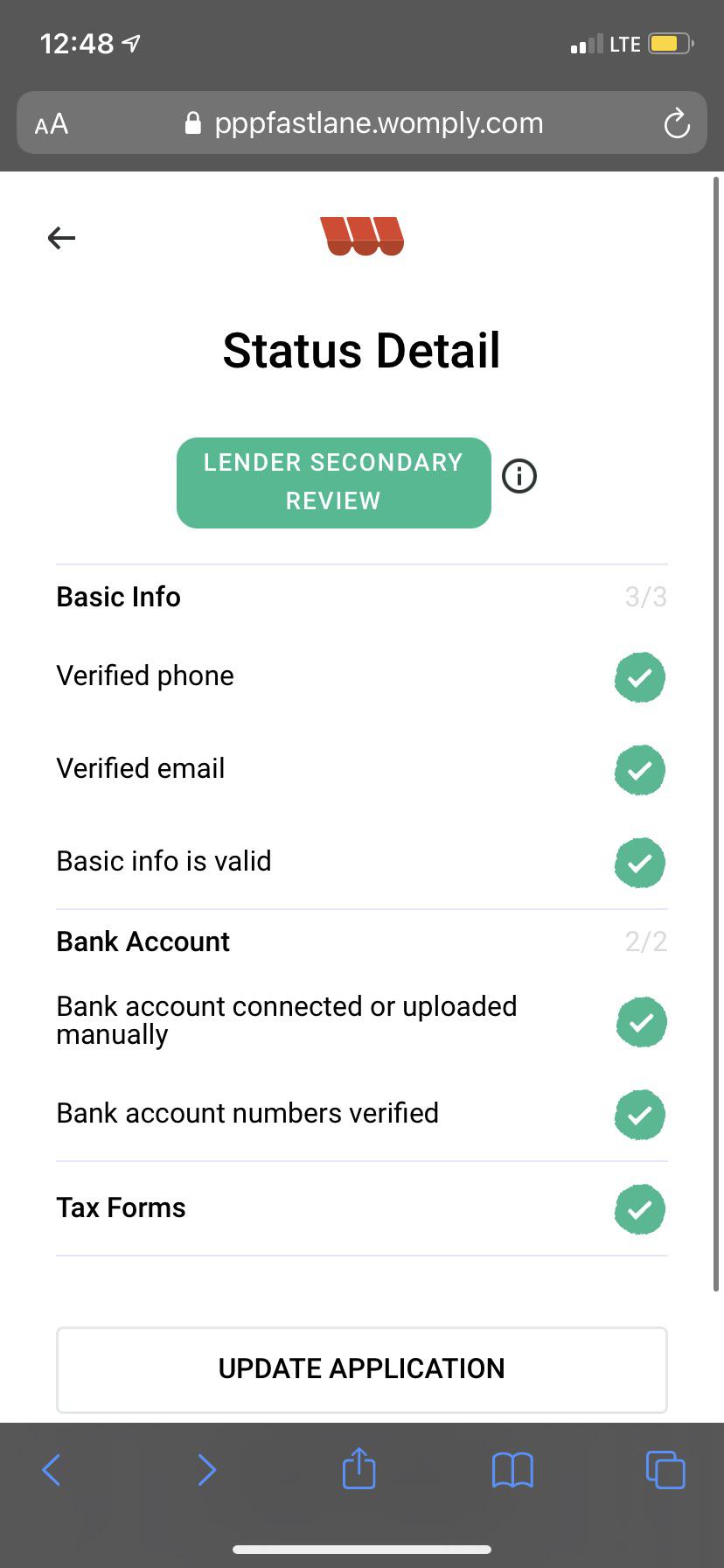Expand the Bank Account section
The height and width of the screenshot is (1568, 724).
143,941
